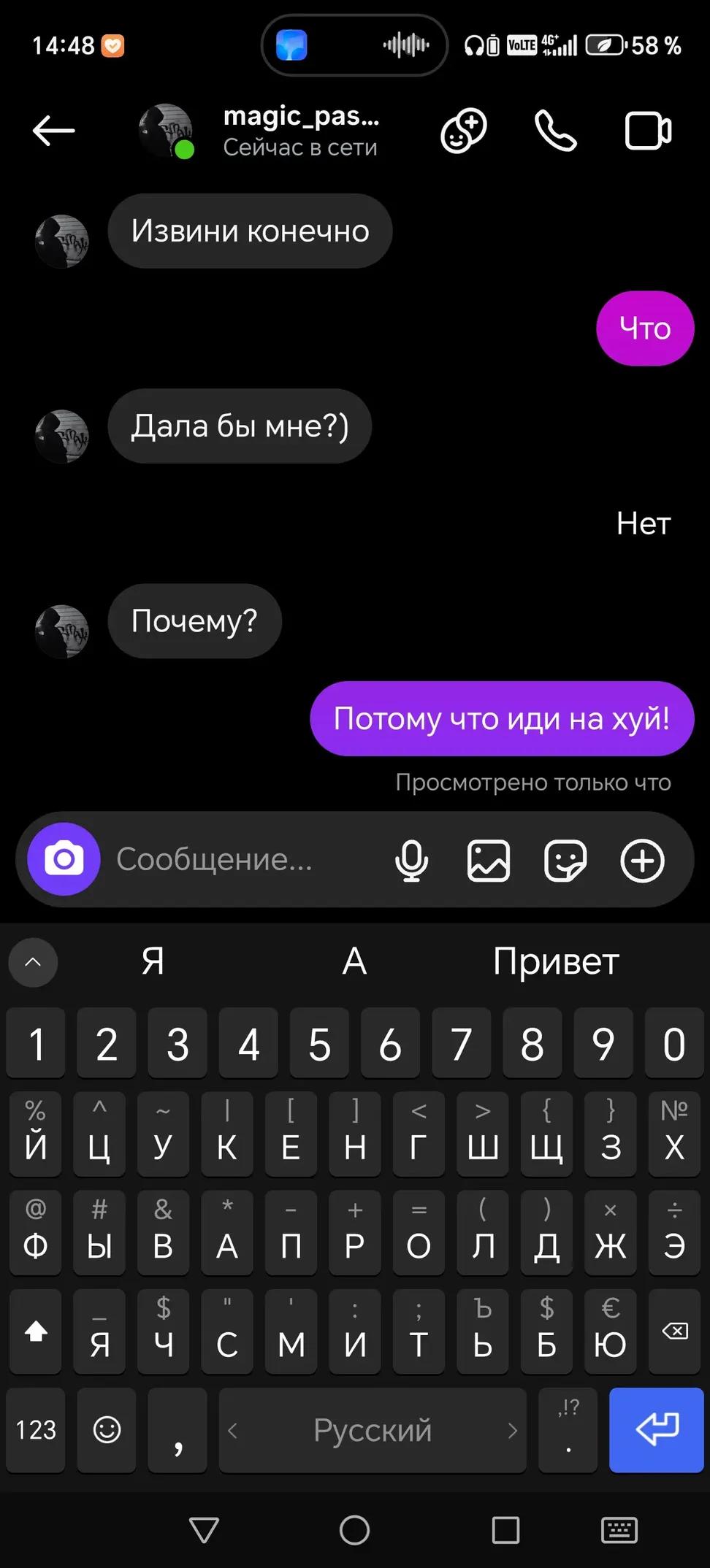
Task: Attach a photo from the gallery
Action: click(x=488, y=860)
